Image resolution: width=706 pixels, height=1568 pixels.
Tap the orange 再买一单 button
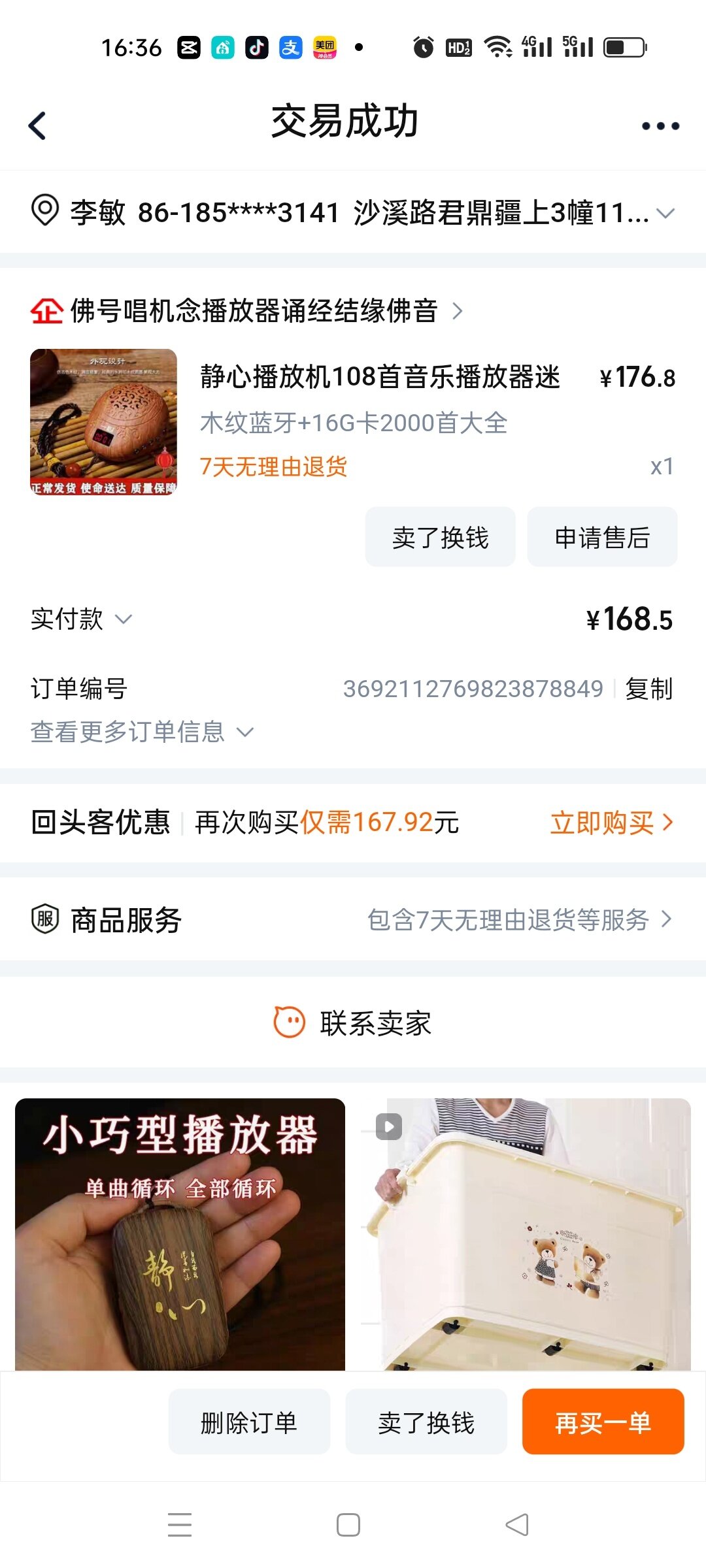(x=603, y=1422)
